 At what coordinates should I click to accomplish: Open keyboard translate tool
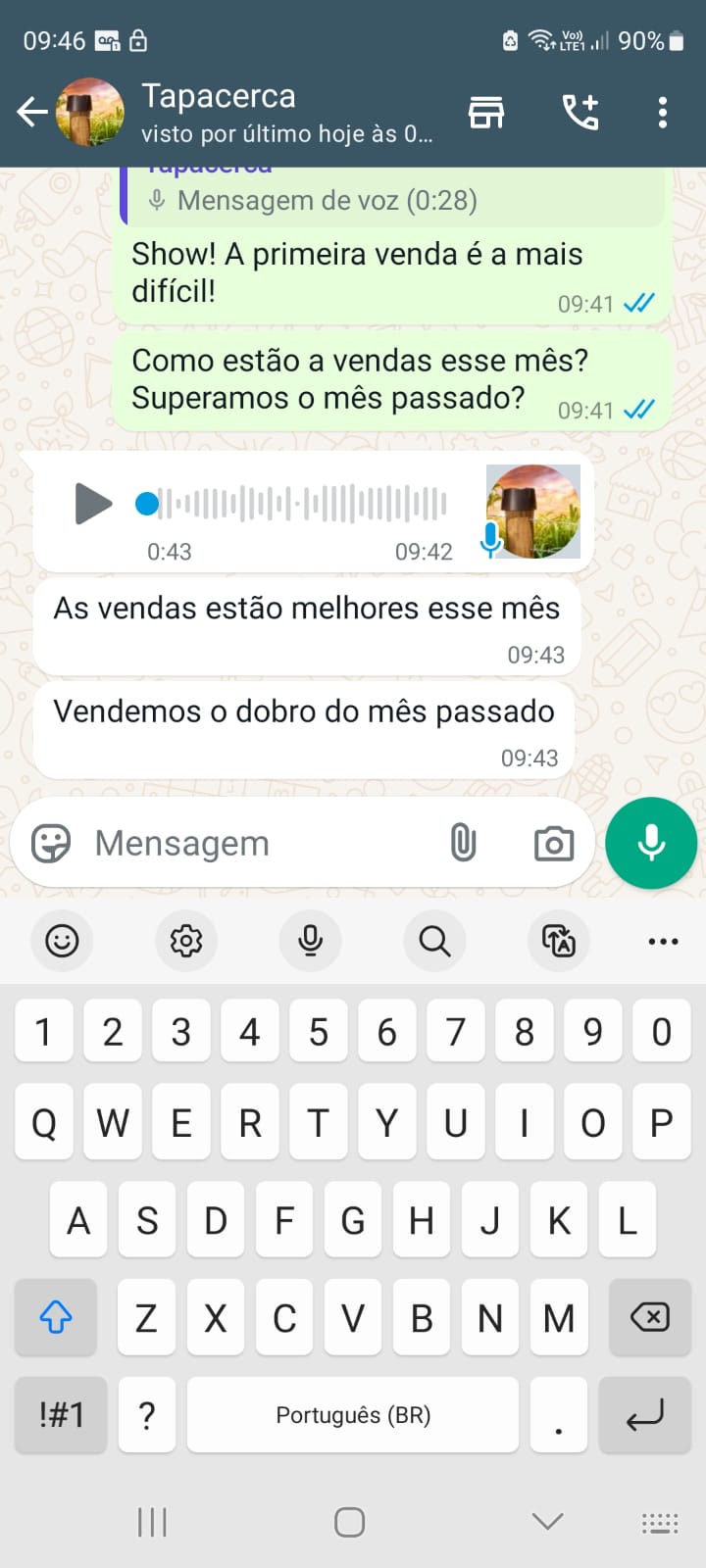tap(559, 941)
